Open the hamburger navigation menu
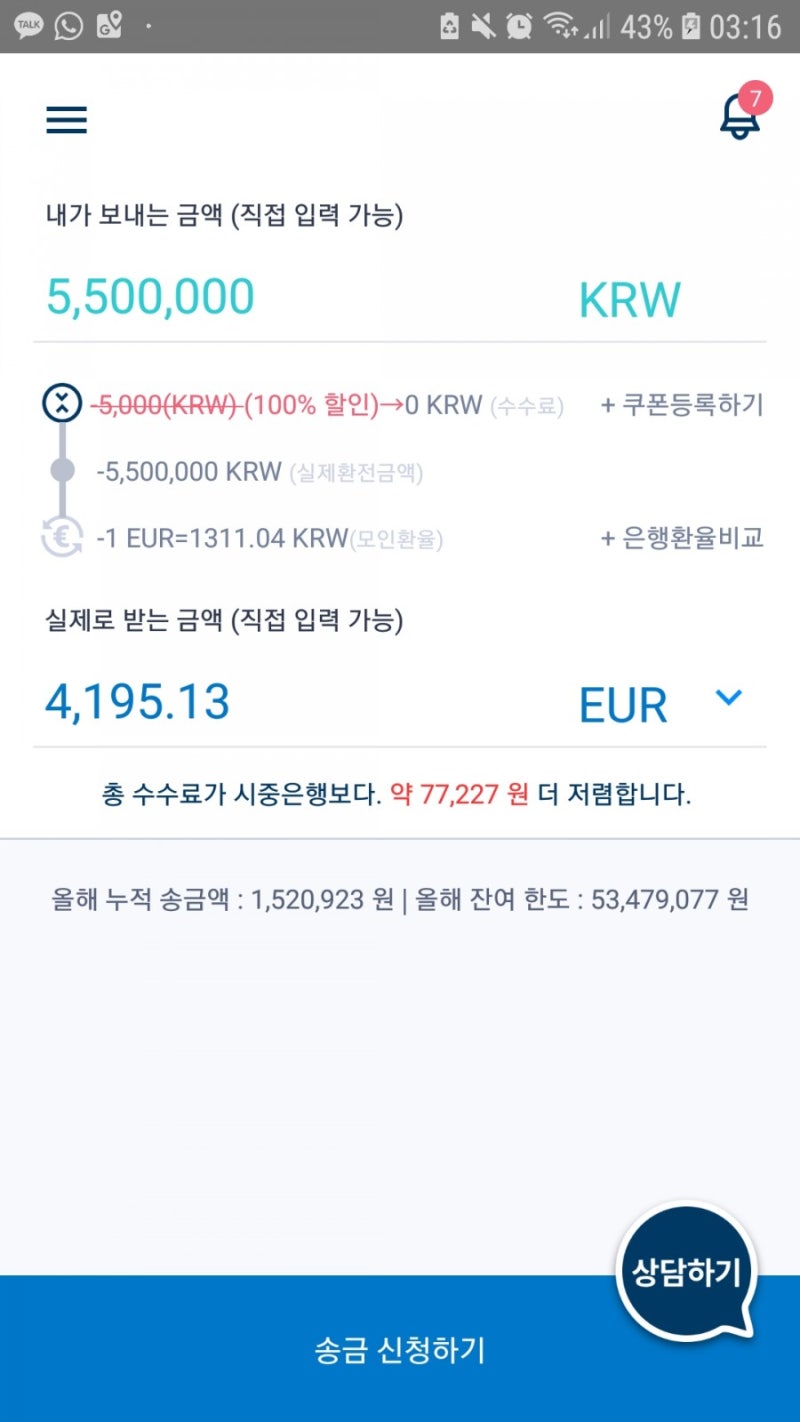The image size is (800, 1422). pyautogui.click(x=66, y=121)
